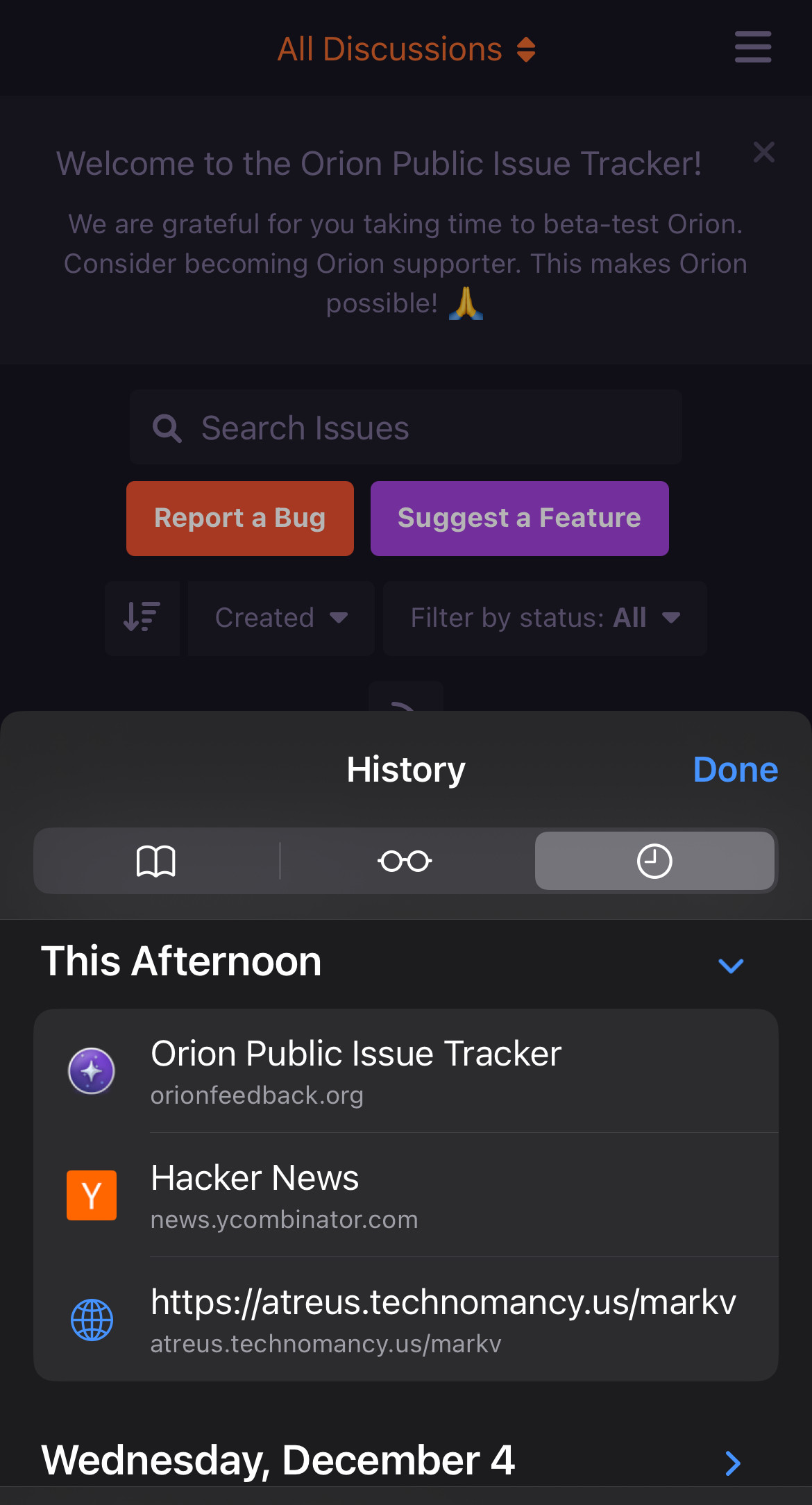
Task: Select the History clock tab
Action: click(x=654, y=861)
